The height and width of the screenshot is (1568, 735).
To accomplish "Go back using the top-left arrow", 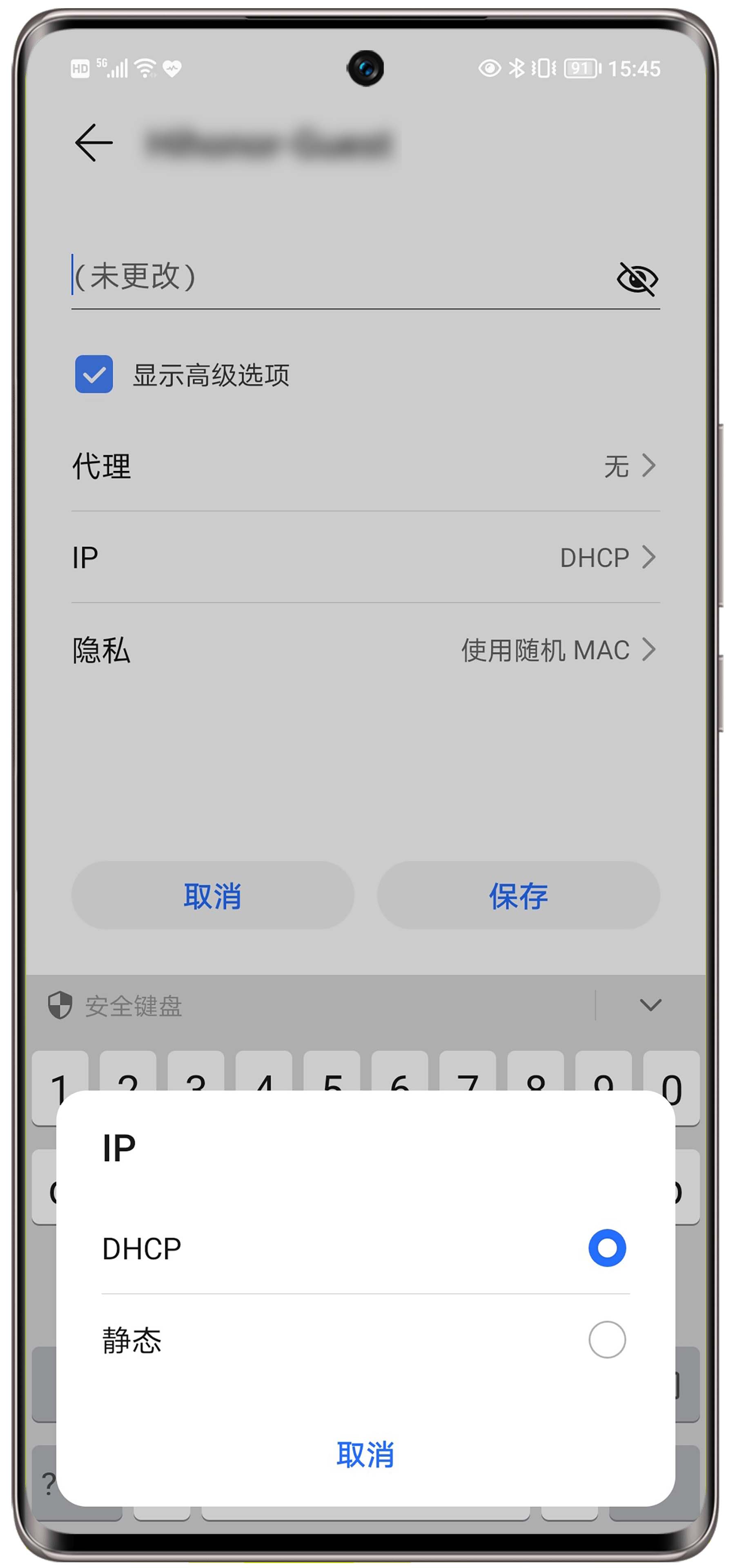I will click(x=94, y=143).
